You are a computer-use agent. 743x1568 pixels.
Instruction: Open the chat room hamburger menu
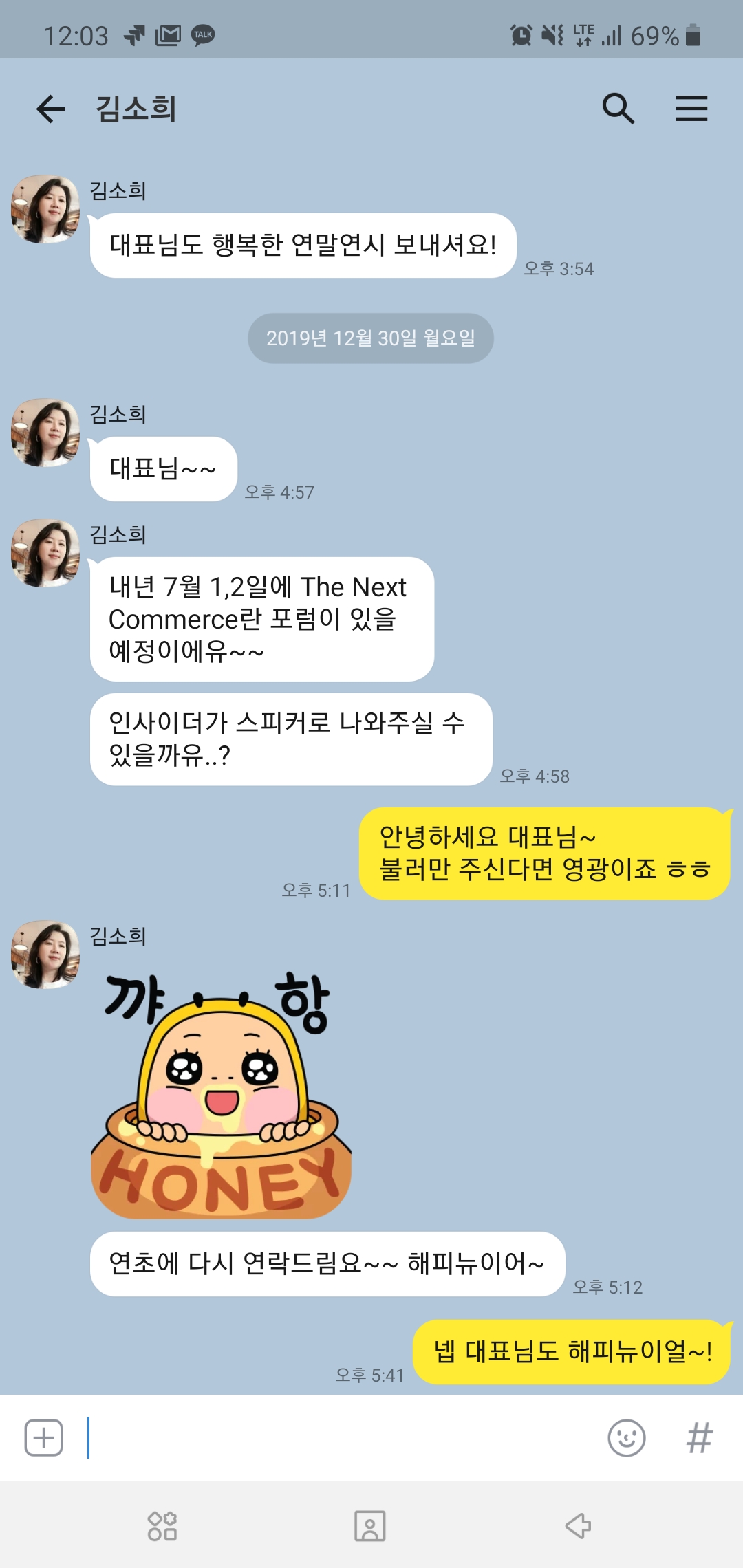pyautogui.click(x=691, y=109)
